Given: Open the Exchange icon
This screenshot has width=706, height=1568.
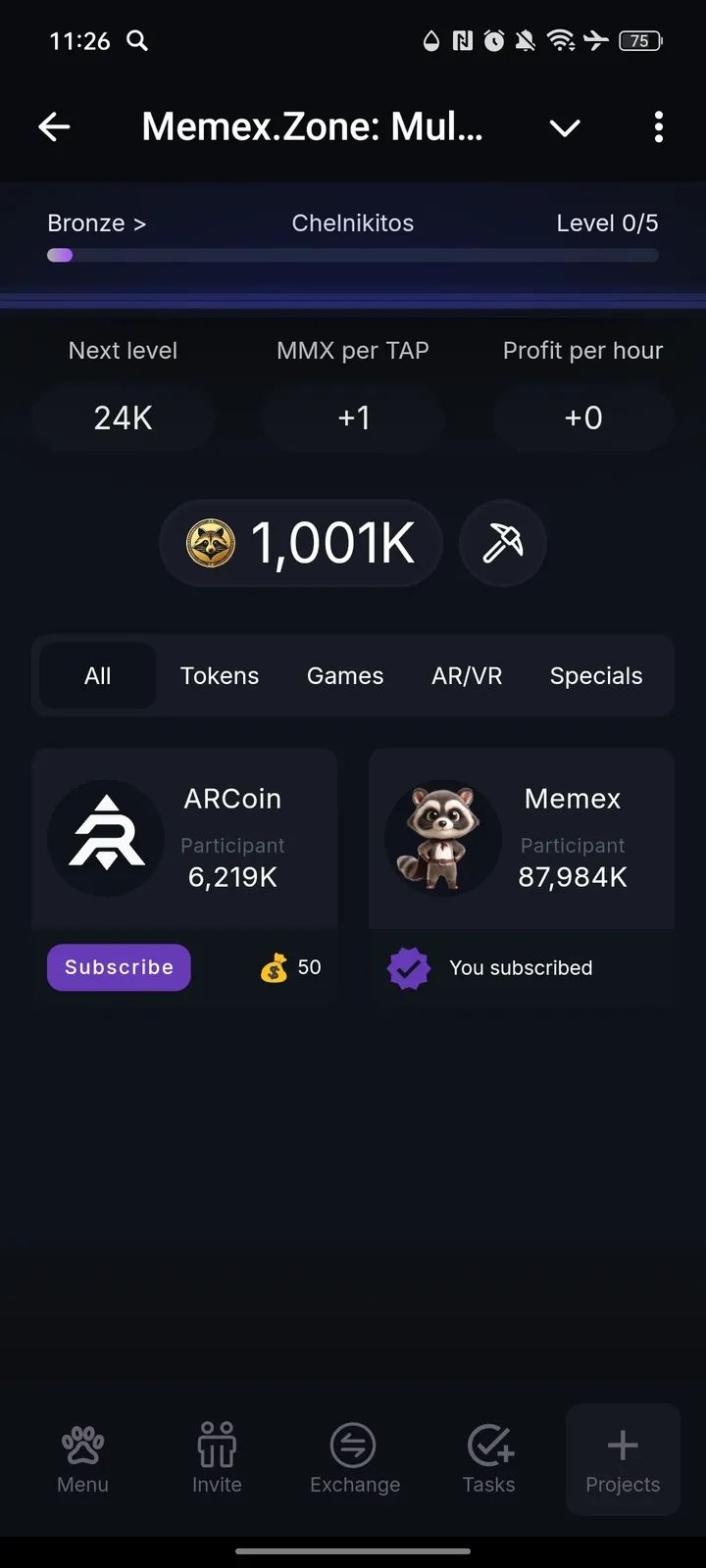Looking at the screenshot, I should click(354, 1460).
